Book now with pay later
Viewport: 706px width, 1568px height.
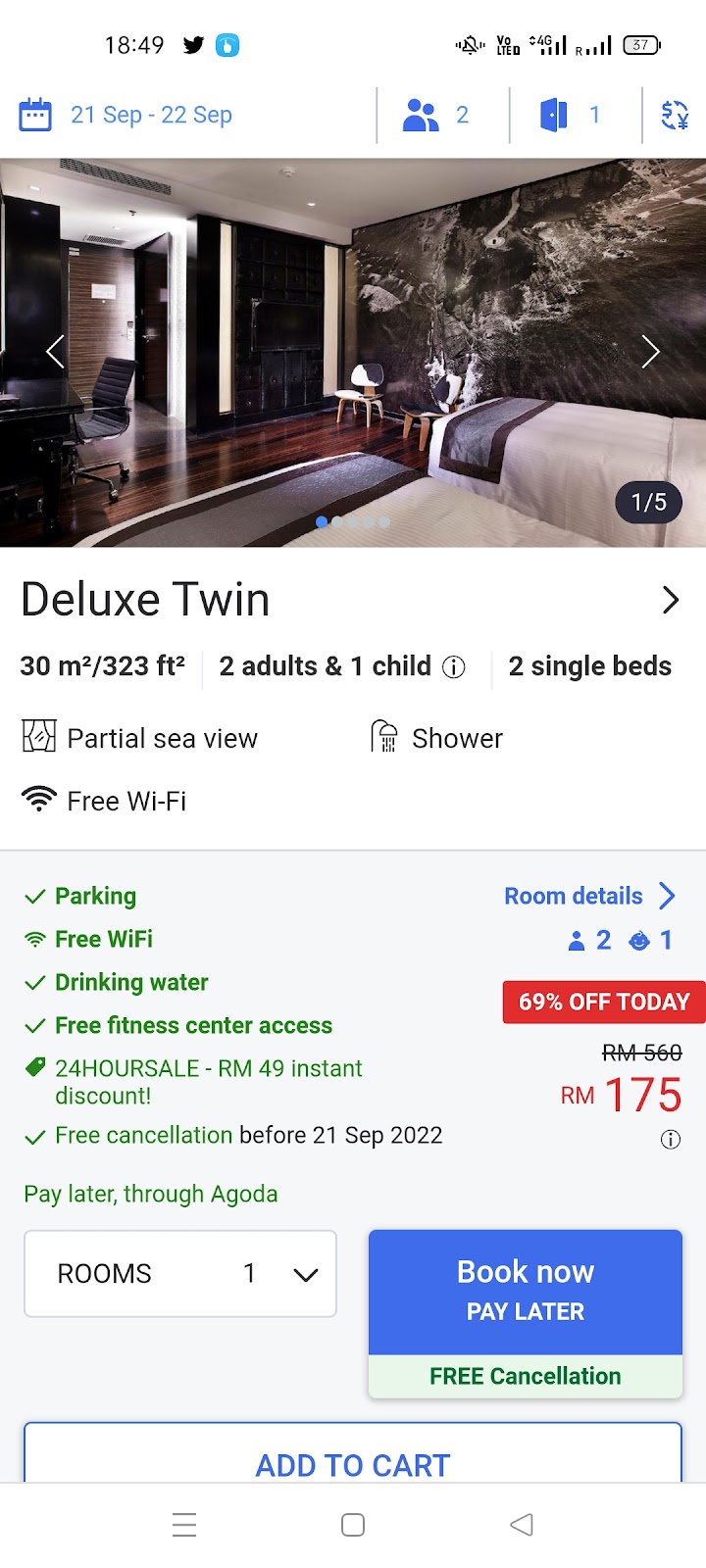pos(526,1291)
